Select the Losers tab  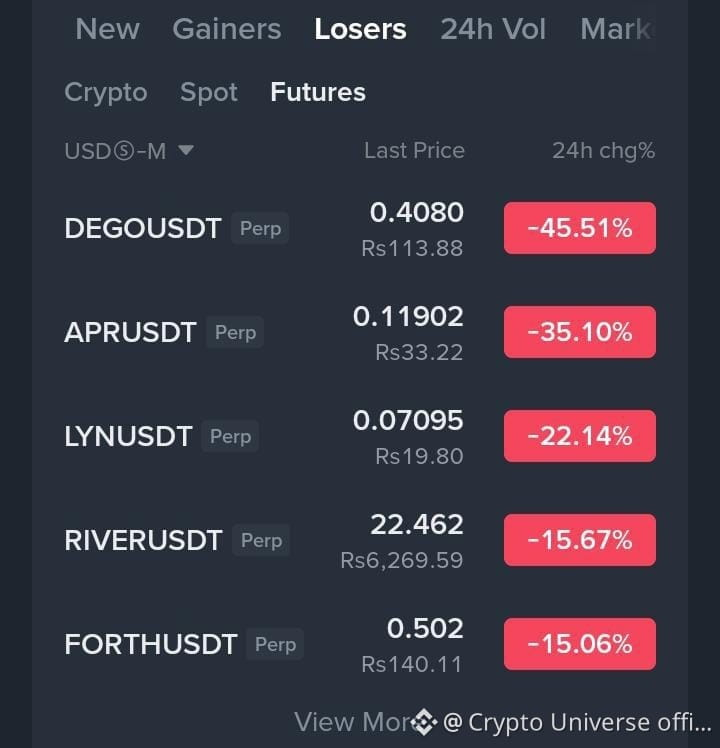point(360,29)
